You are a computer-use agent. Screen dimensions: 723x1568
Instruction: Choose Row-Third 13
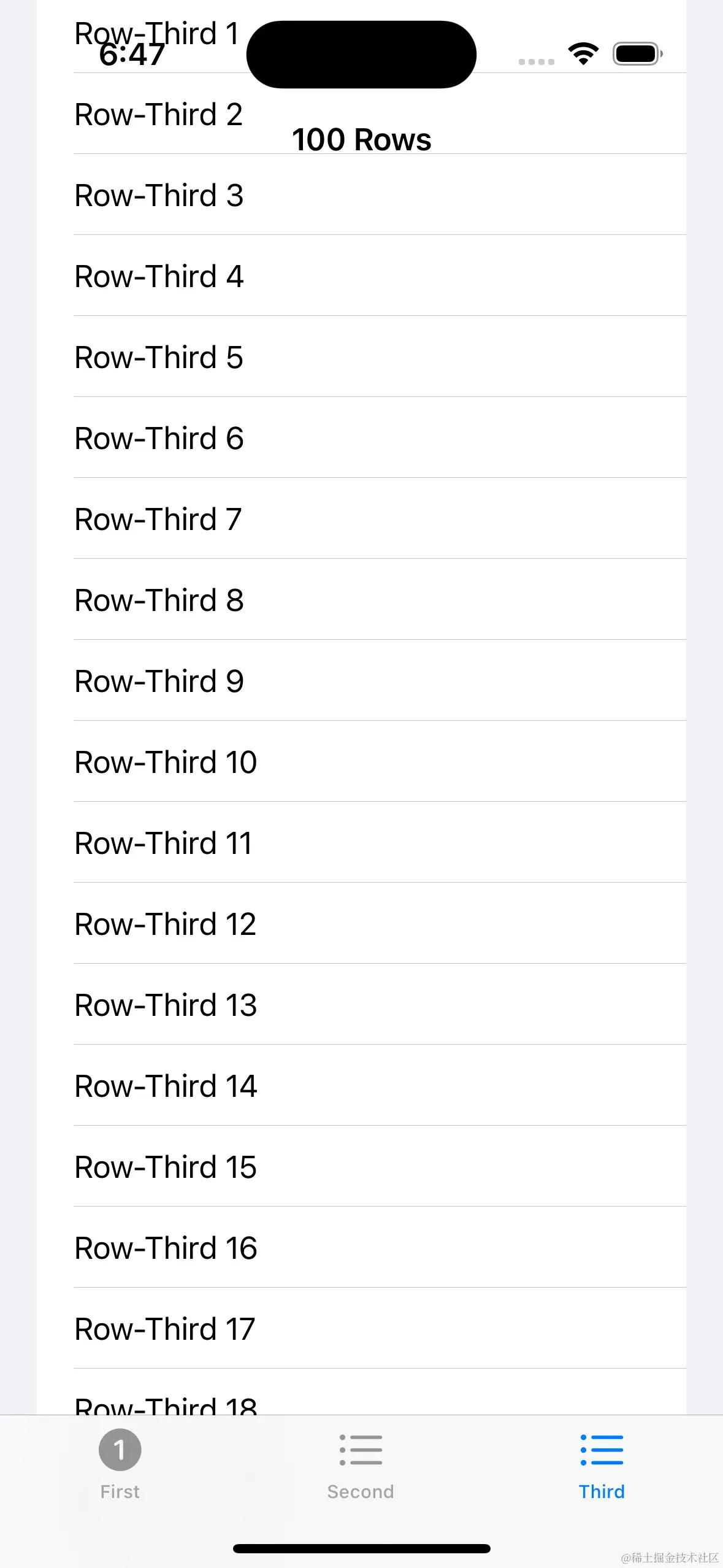point(166,1005)
